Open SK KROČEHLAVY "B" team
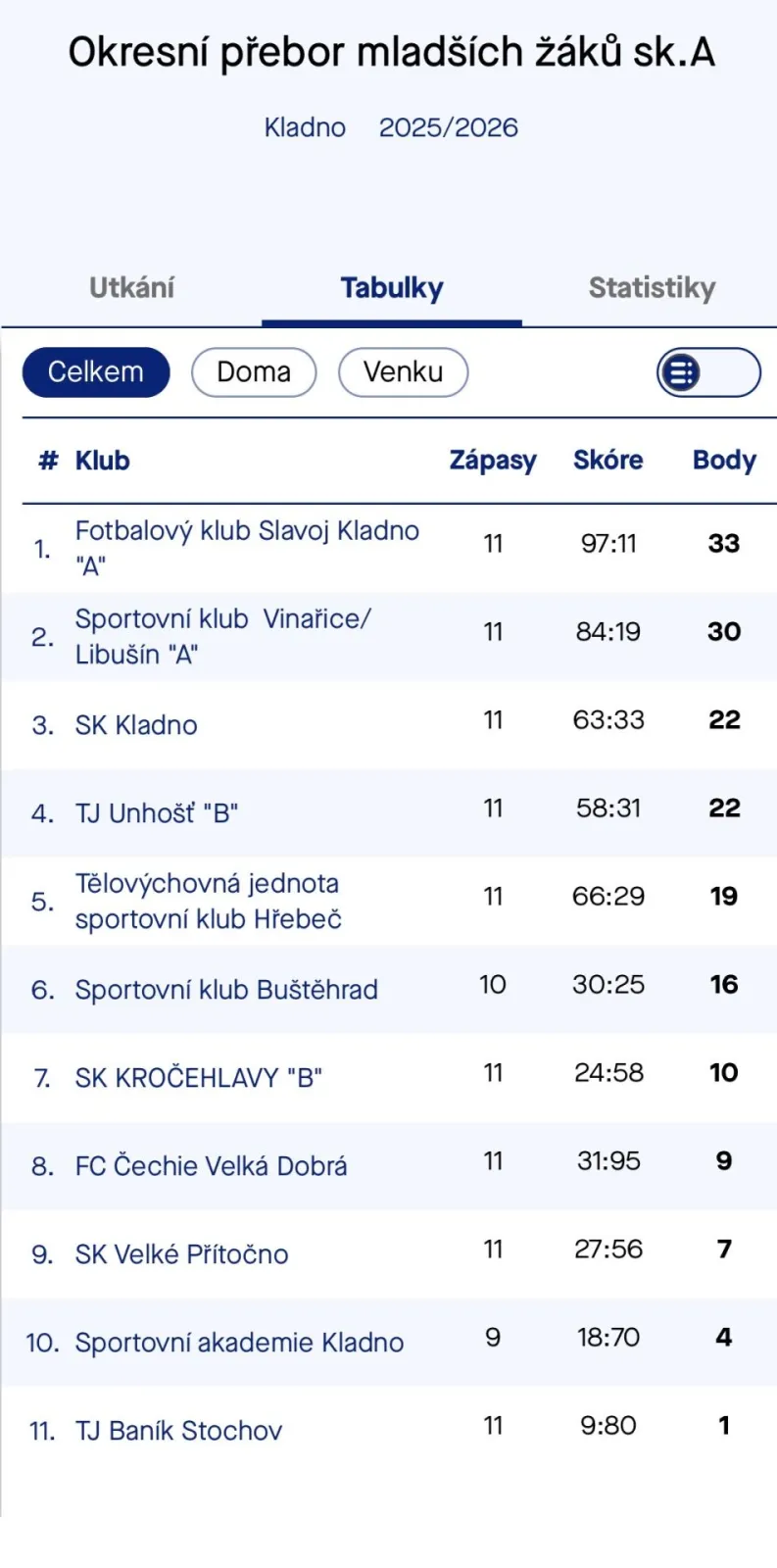Image resolution: width=777 pixels, height=1568 pixels. tap(199, 1078)
